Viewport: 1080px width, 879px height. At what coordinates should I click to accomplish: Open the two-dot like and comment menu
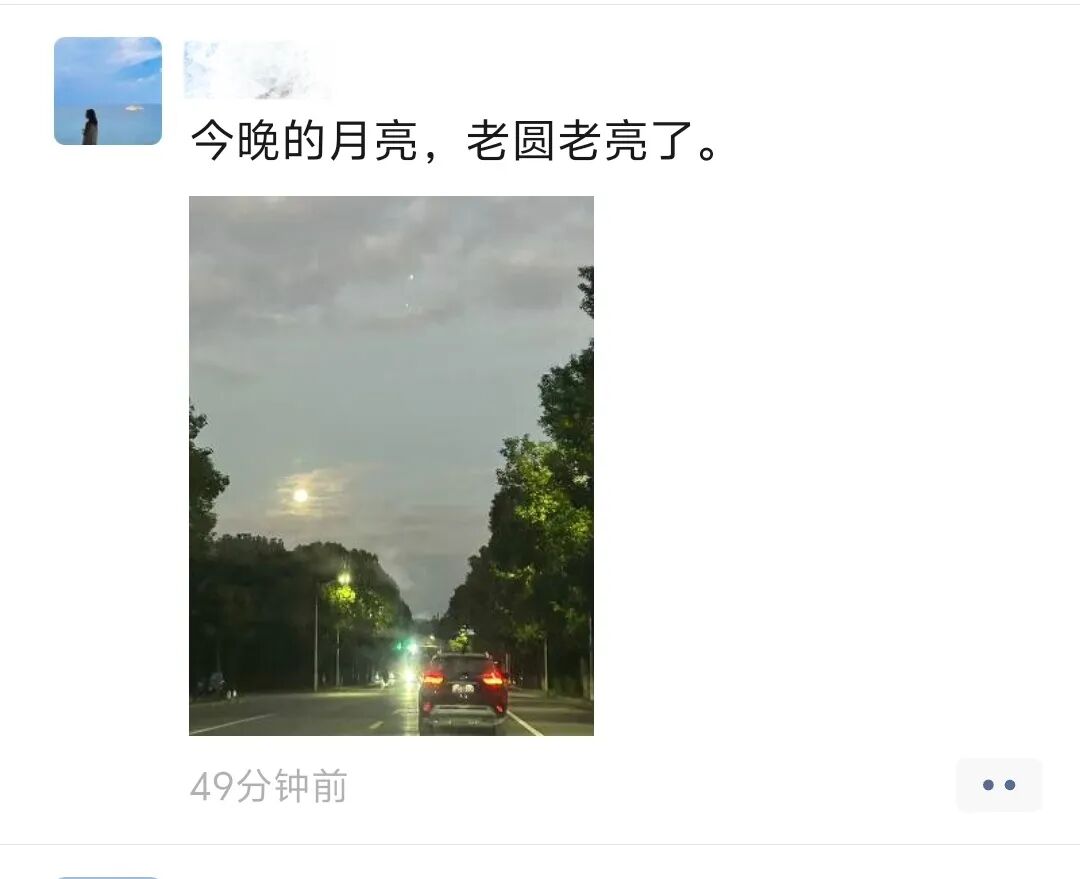tap(998, 785)
